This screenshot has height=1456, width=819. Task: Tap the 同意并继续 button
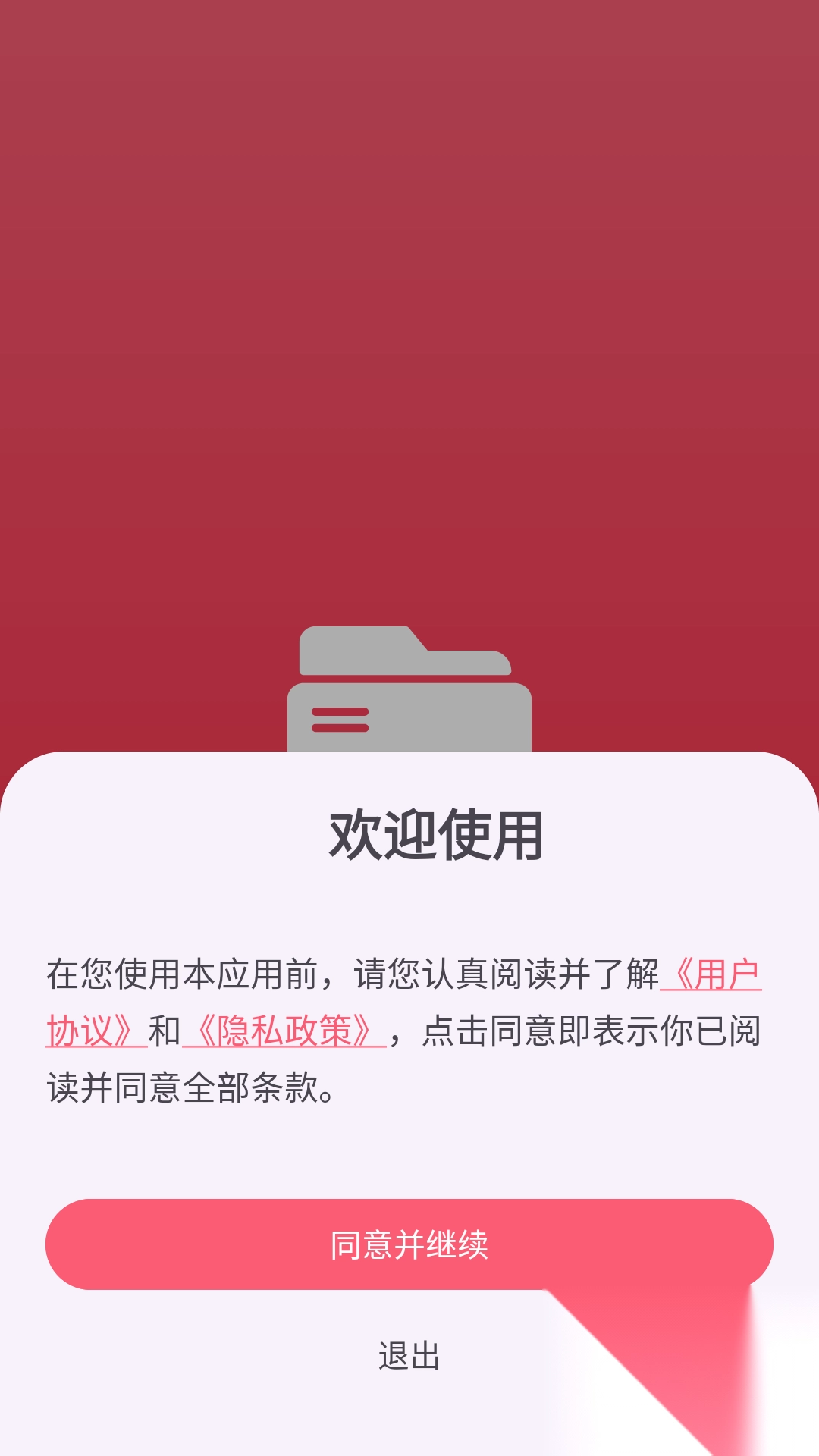pyautogui.click(x=409, y=1244)
